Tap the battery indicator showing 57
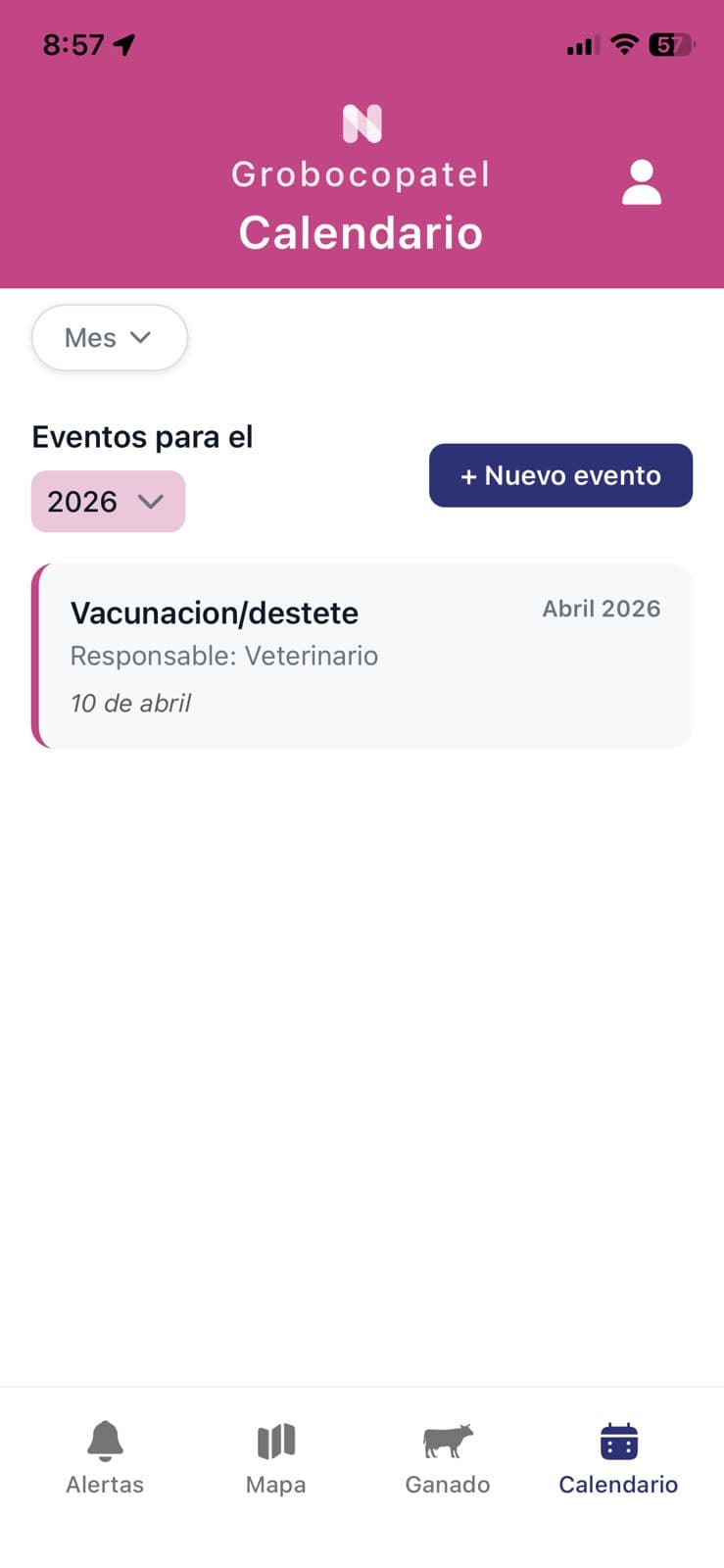 669,43
